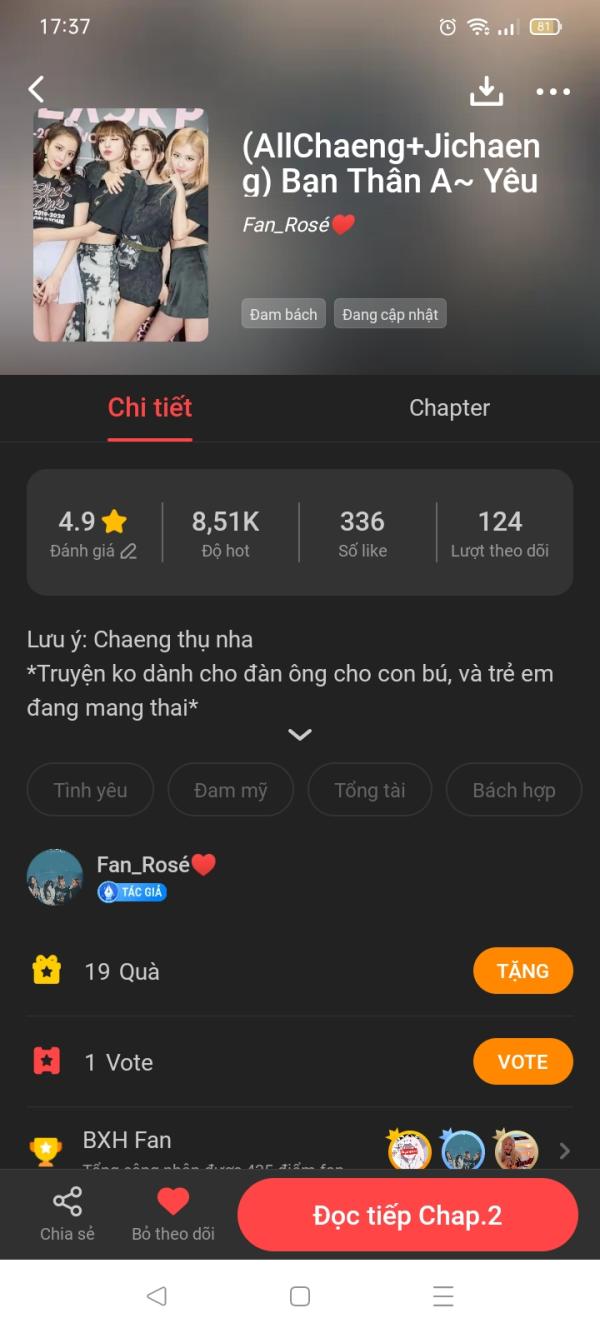
Task: Share this story via Chia sẻ
Action: (x=67, y=1214)
